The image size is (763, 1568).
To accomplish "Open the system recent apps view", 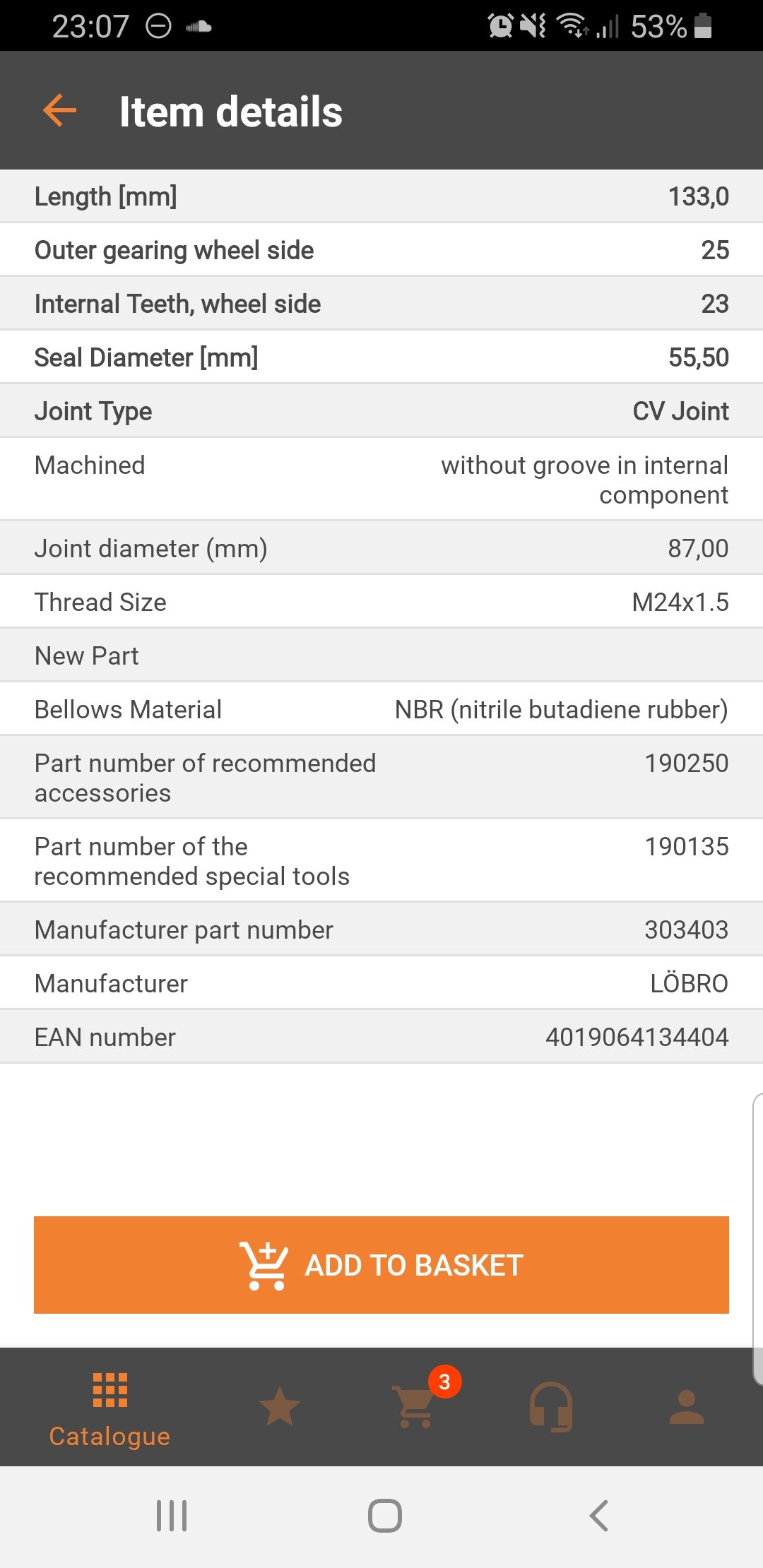I will 172,1516.
